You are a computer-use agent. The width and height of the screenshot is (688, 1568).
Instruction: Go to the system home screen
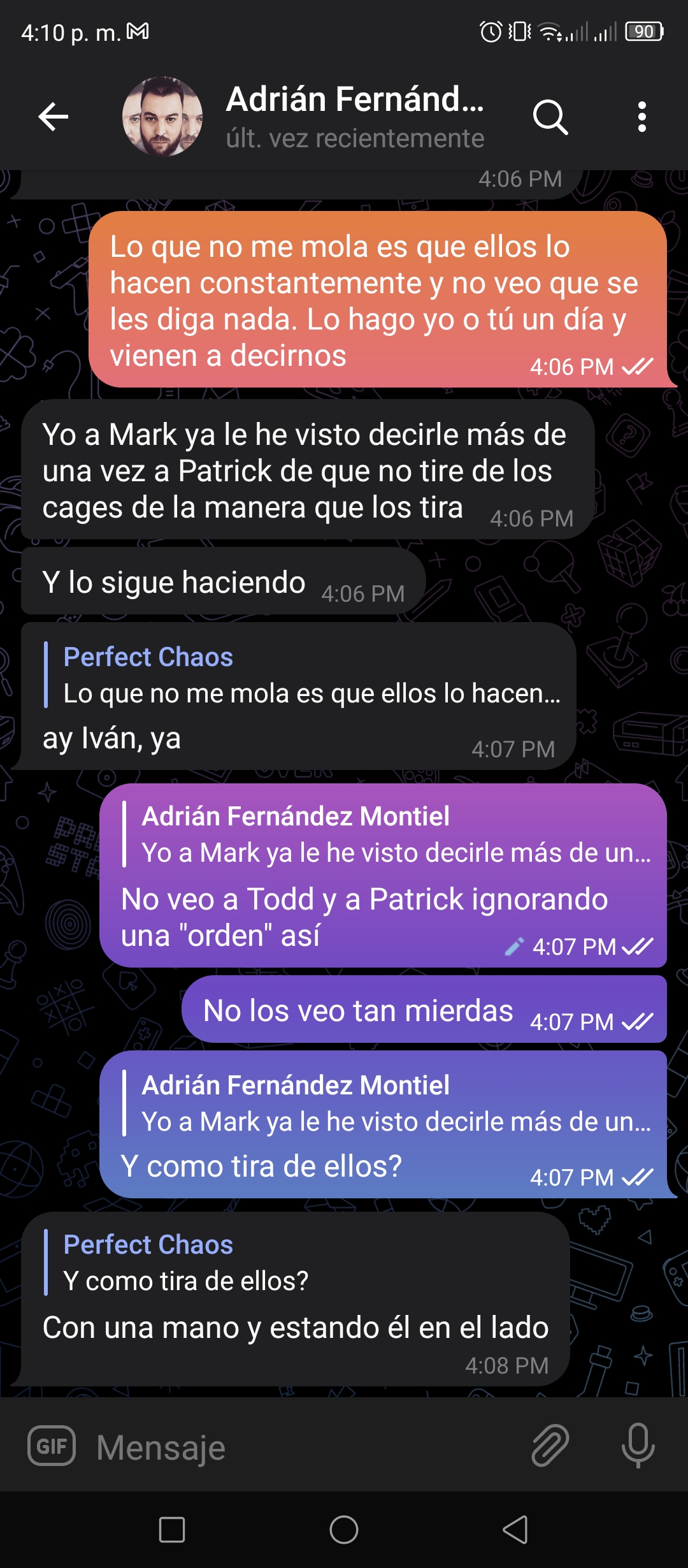344,1530
